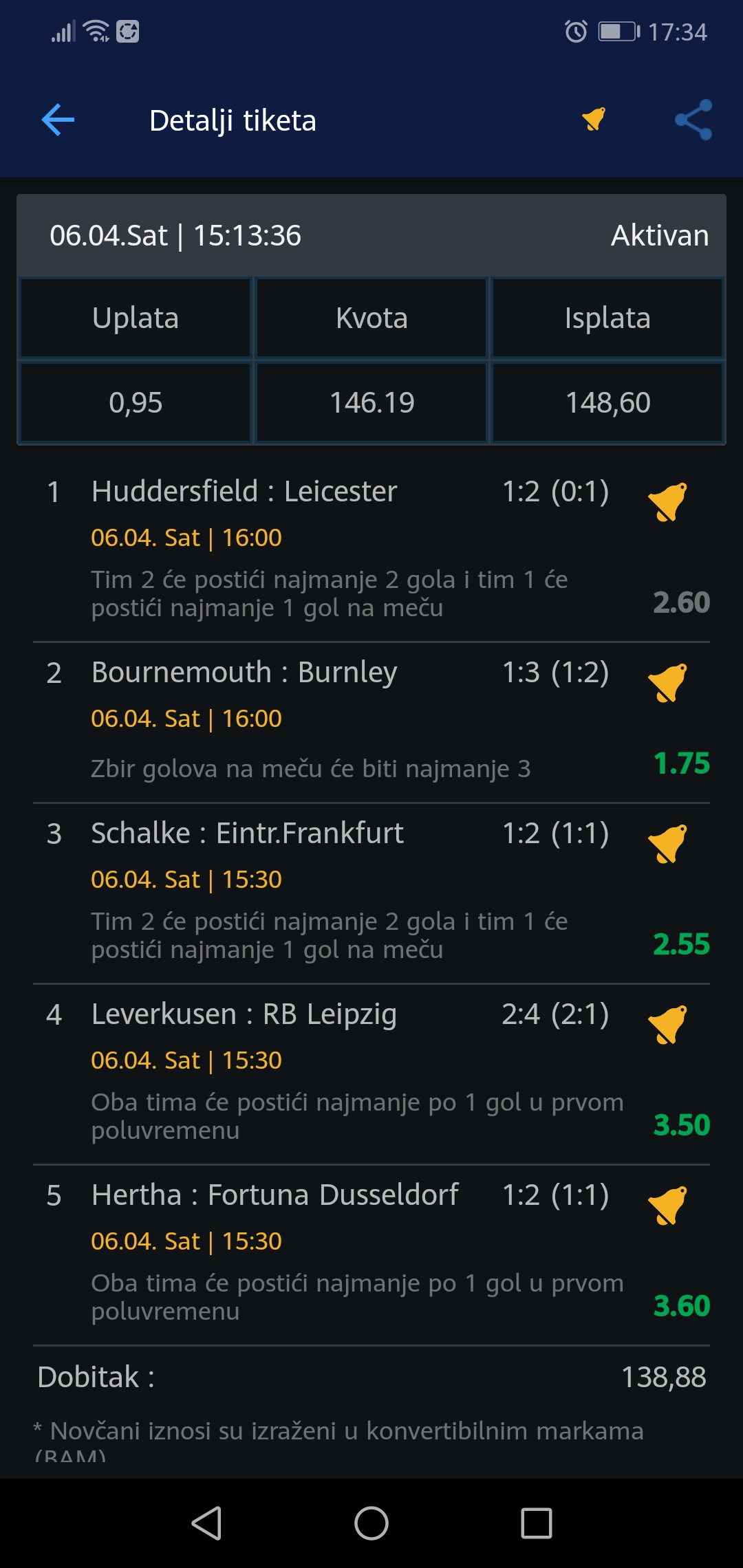743x1568 pixels.
Task: Toggle the ticket notification bell in header
Action: [594, 119]
